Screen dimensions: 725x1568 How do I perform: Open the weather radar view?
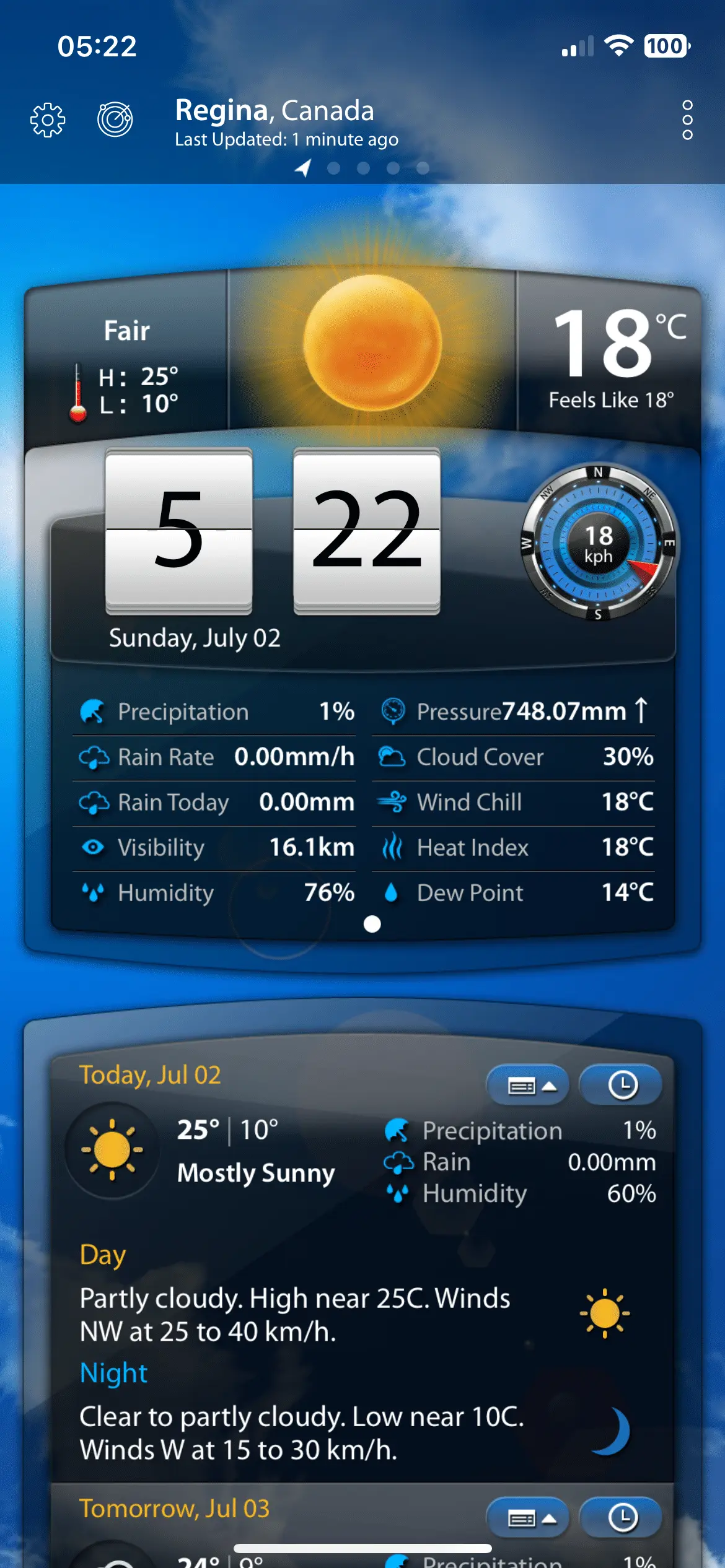pyautogui.click(x=115, y=119)
